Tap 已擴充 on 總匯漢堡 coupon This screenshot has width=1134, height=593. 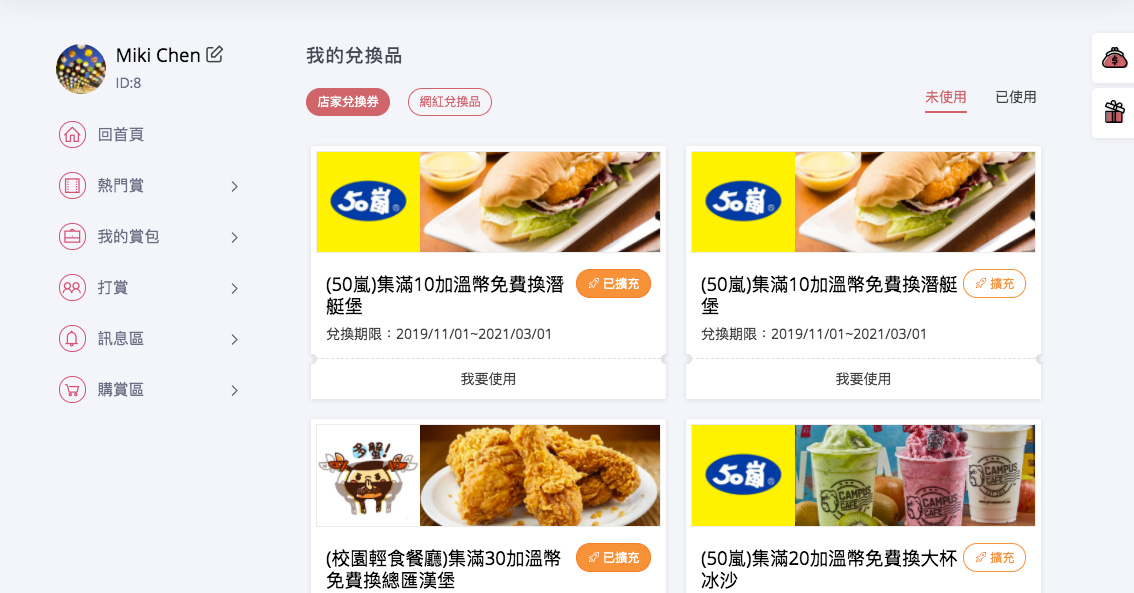click(613, 558)
